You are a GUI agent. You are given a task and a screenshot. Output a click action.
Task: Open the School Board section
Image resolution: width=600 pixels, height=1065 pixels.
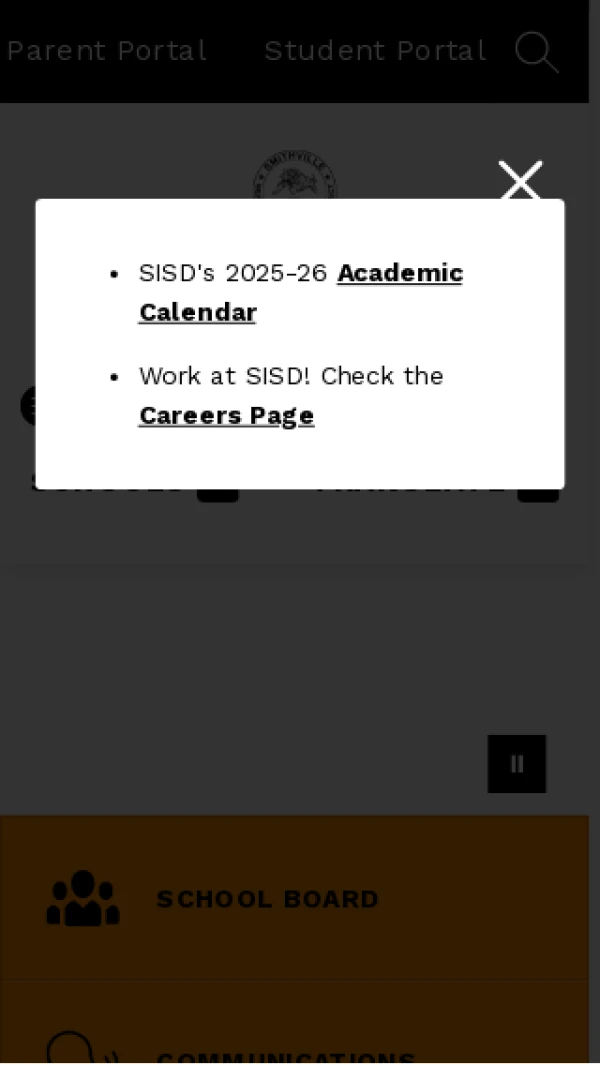267,899
